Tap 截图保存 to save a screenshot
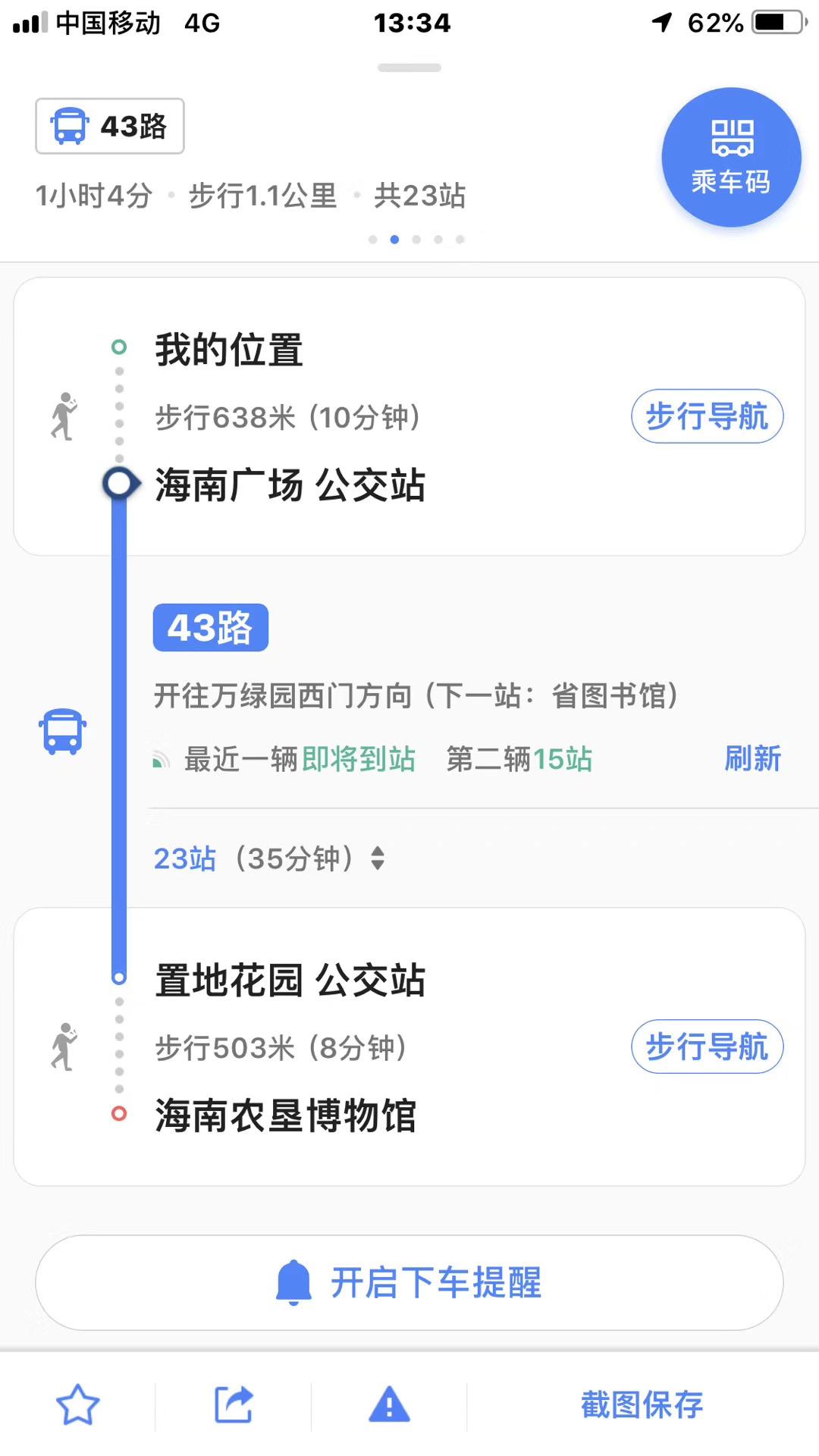Image resolution: width=819 pixels, height=1456 pixels. pos(642,1404)
